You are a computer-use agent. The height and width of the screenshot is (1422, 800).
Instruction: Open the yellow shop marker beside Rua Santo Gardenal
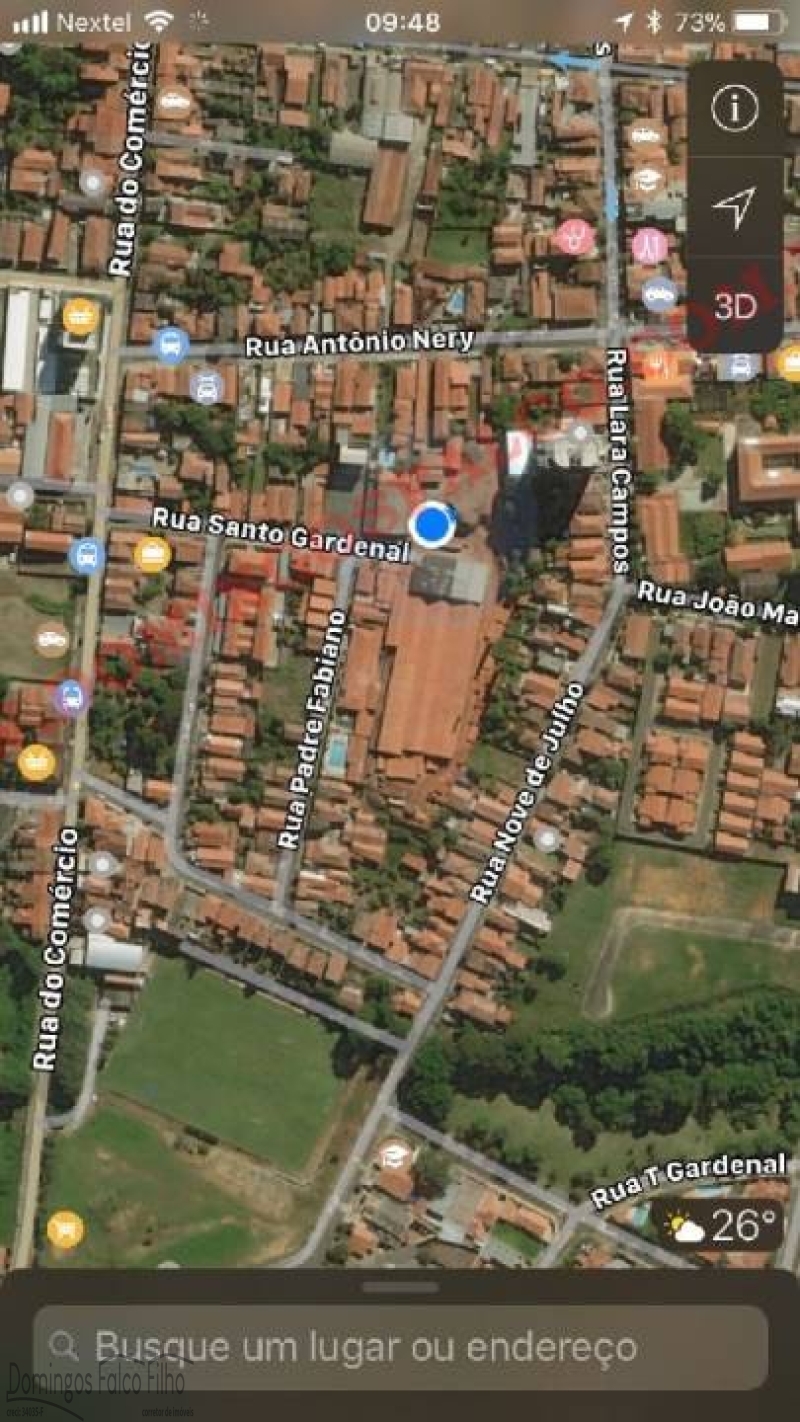[x=152, y=555]
